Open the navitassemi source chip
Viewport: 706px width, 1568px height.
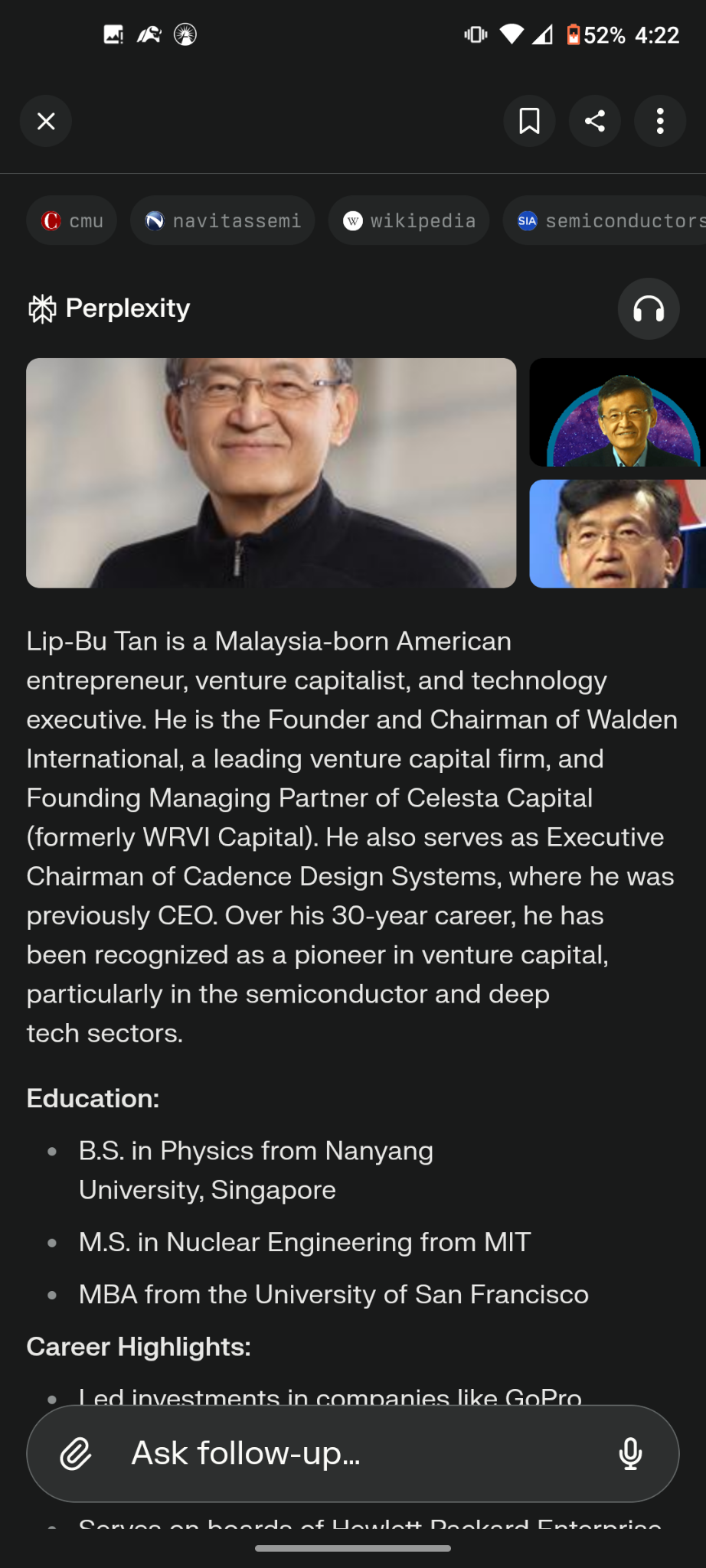223,220
